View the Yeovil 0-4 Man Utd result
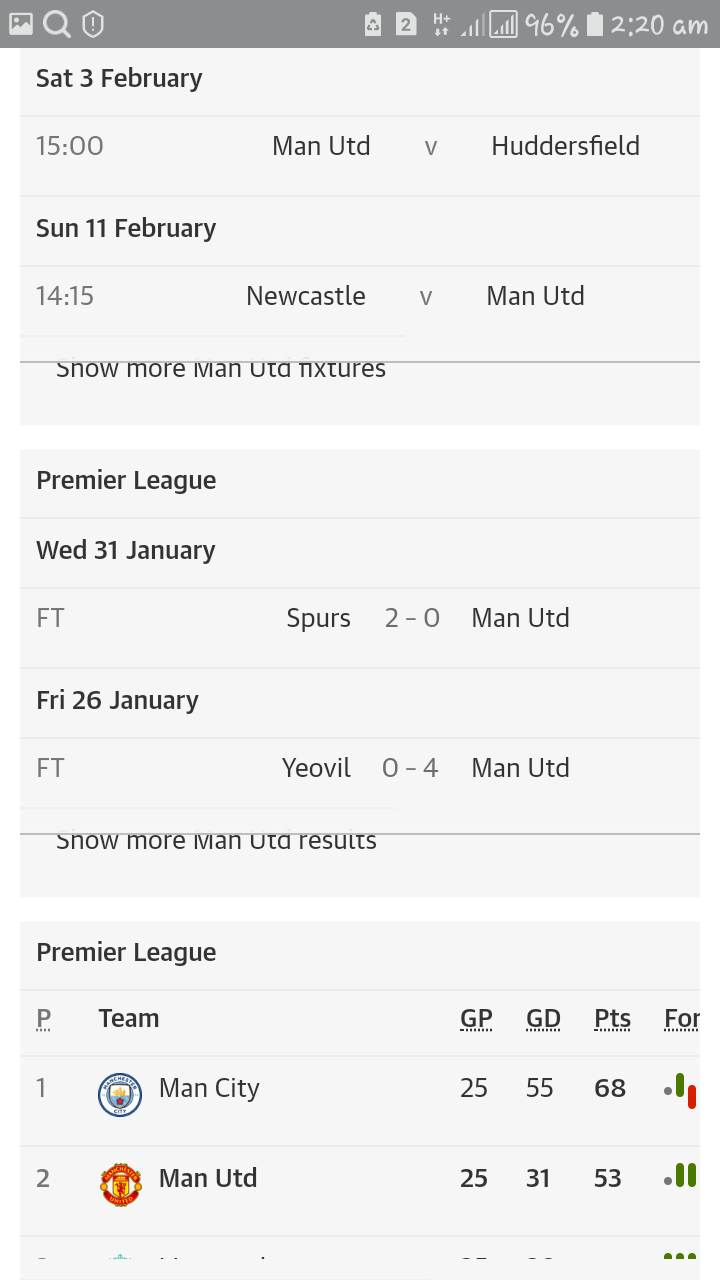The height and width of the screenshot is (1280, 720). coord(359,768)
